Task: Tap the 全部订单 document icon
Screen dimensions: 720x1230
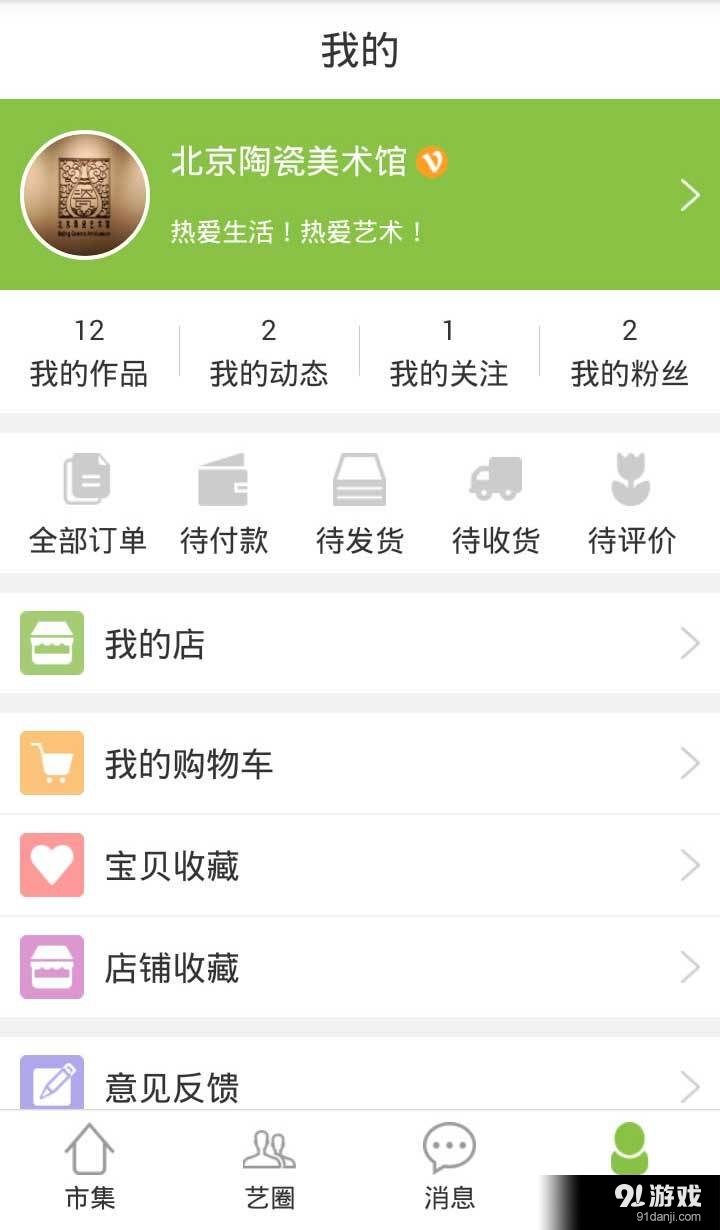Action: [x=88, y=478]
